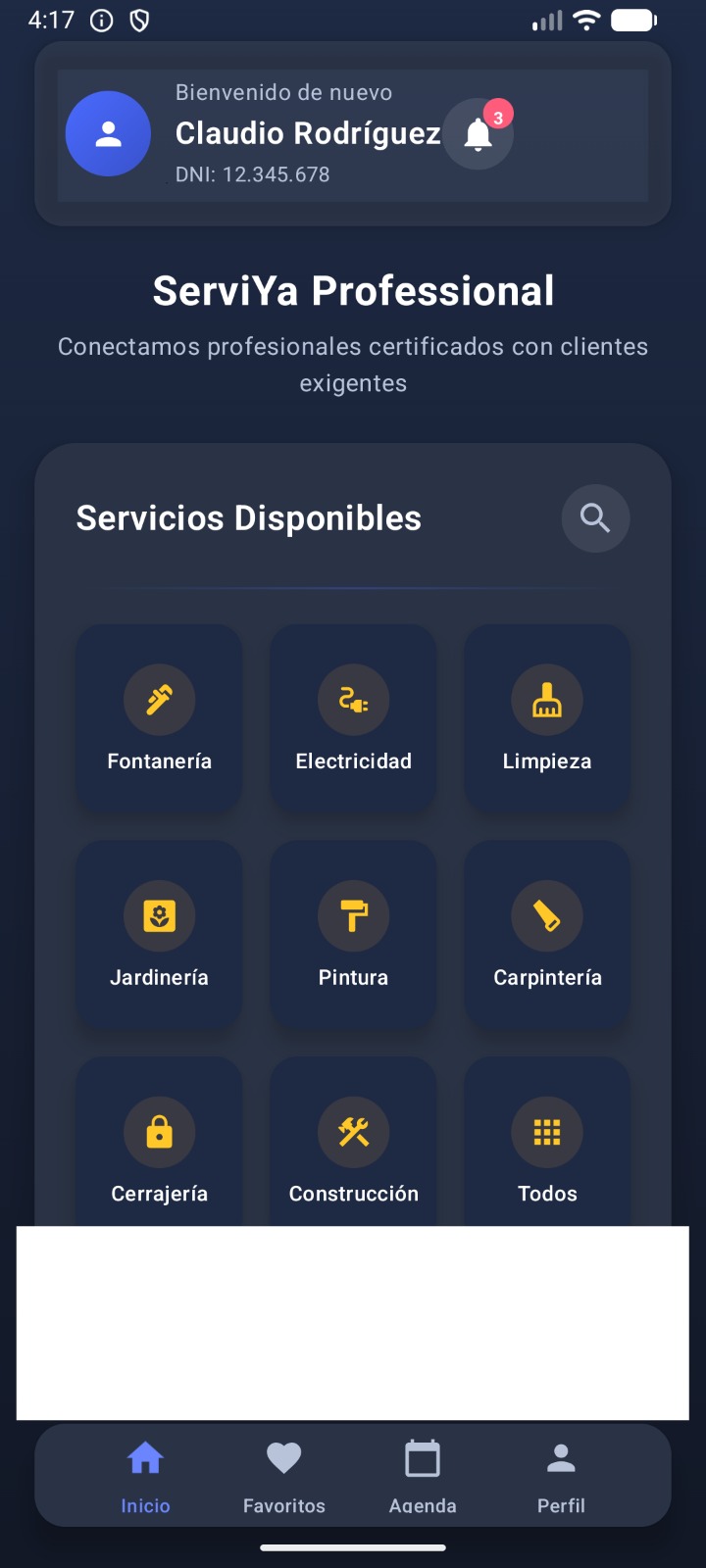Select the Pintura paint roller icon
The image size is (706, 1568).
352,915
